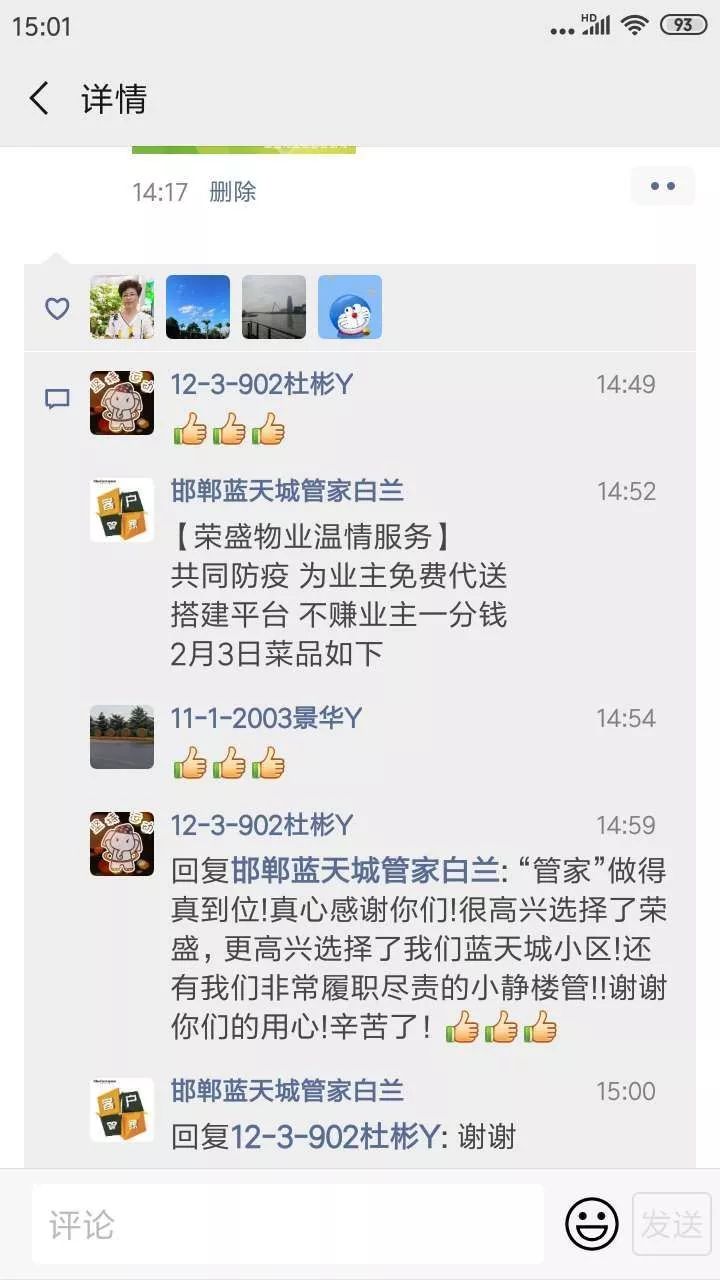Tap the blue sky avatar in the likes row

click(x=197, y=306)
